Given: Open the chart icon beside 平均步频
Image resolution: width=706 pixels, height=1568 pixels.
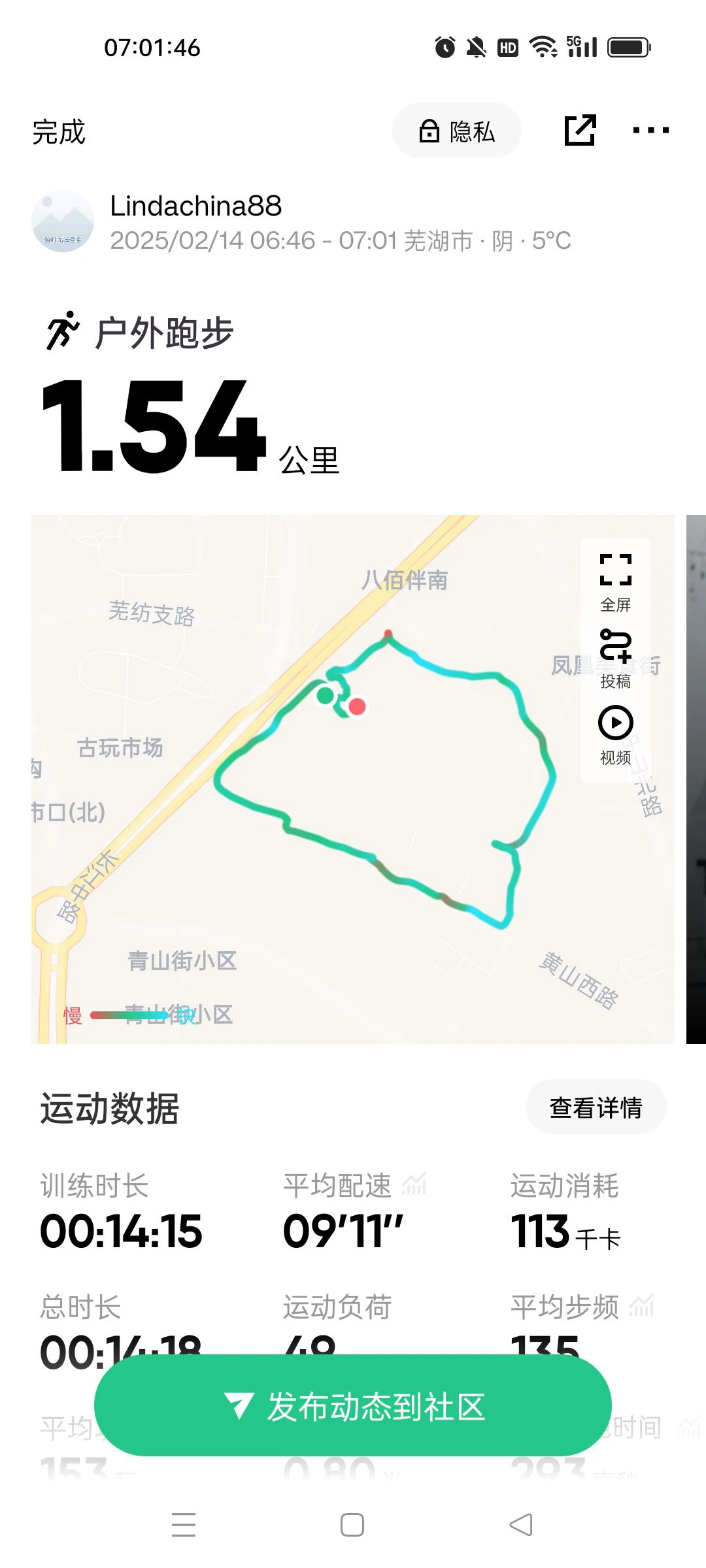Looking at the screenshot, I should coord(641,1306).
